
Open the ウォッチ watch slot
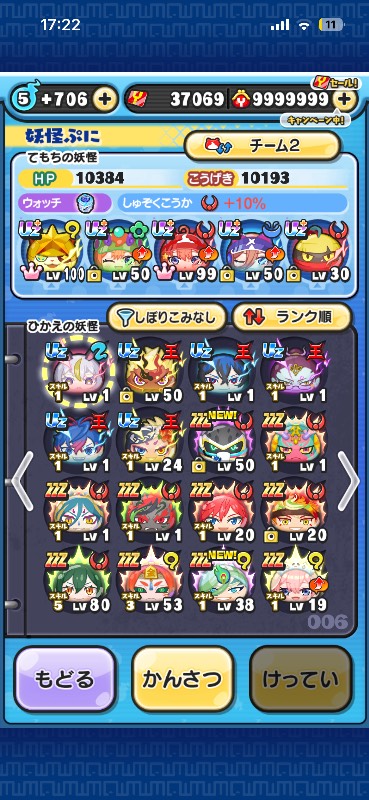(65, 203)
